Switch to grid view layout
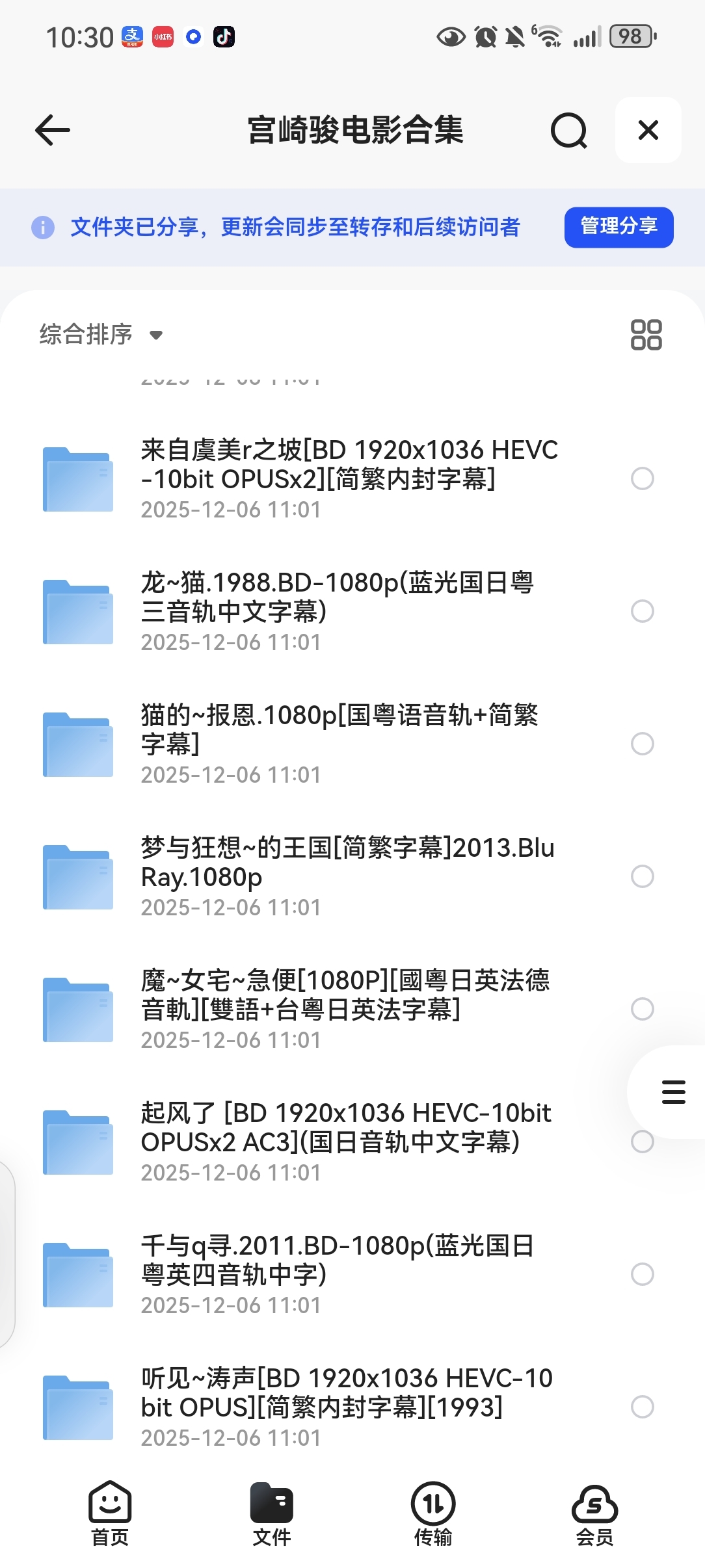The height and width of the screenshot is (1568, 705). coord(646,335)
